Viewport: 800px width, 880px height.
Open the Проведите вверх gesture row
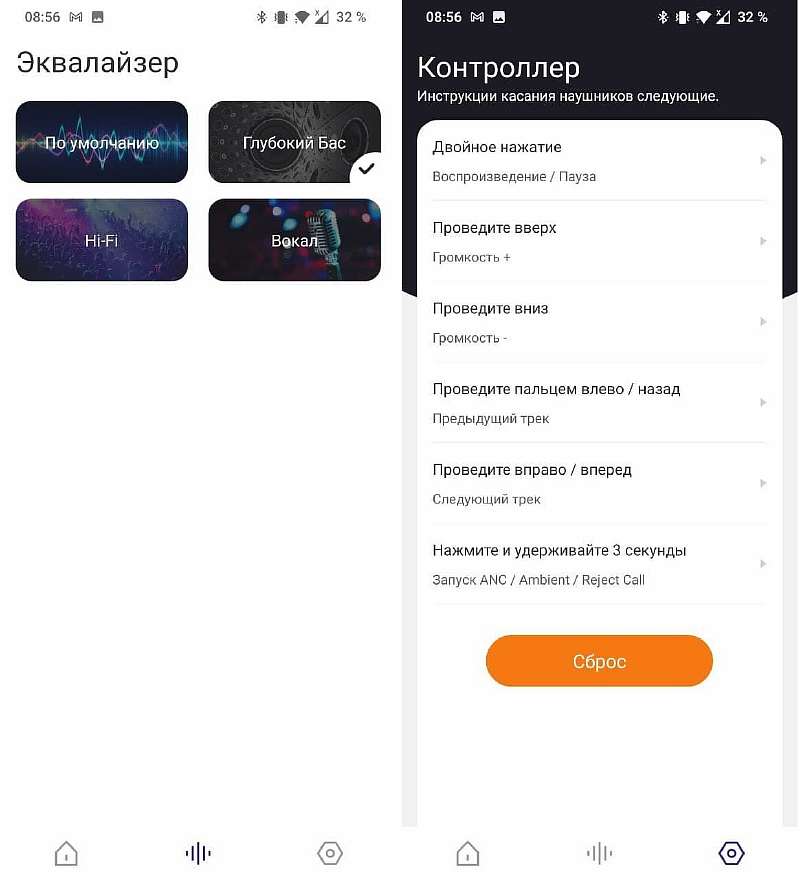click(x=598, y=242)
